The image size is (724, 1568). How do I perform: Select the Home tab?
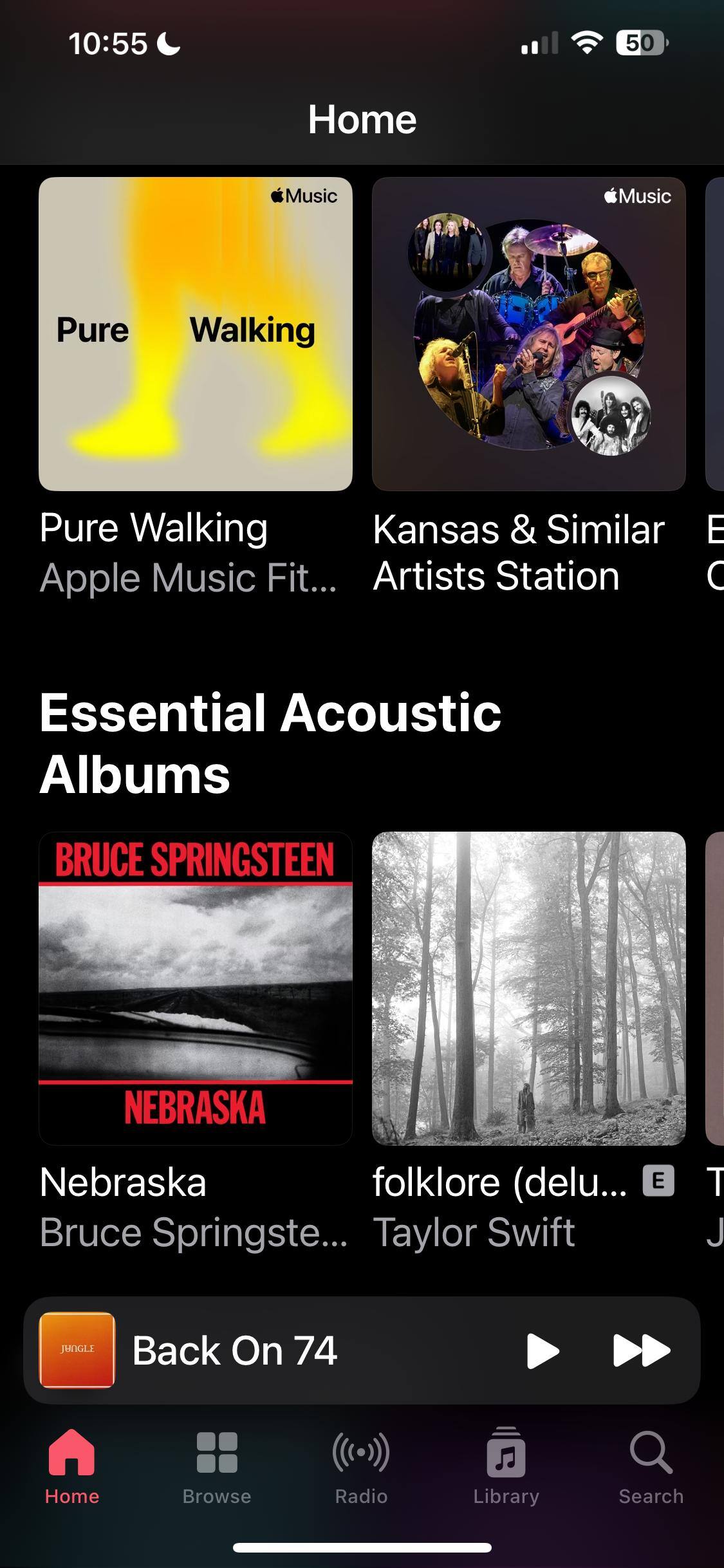72,1466
